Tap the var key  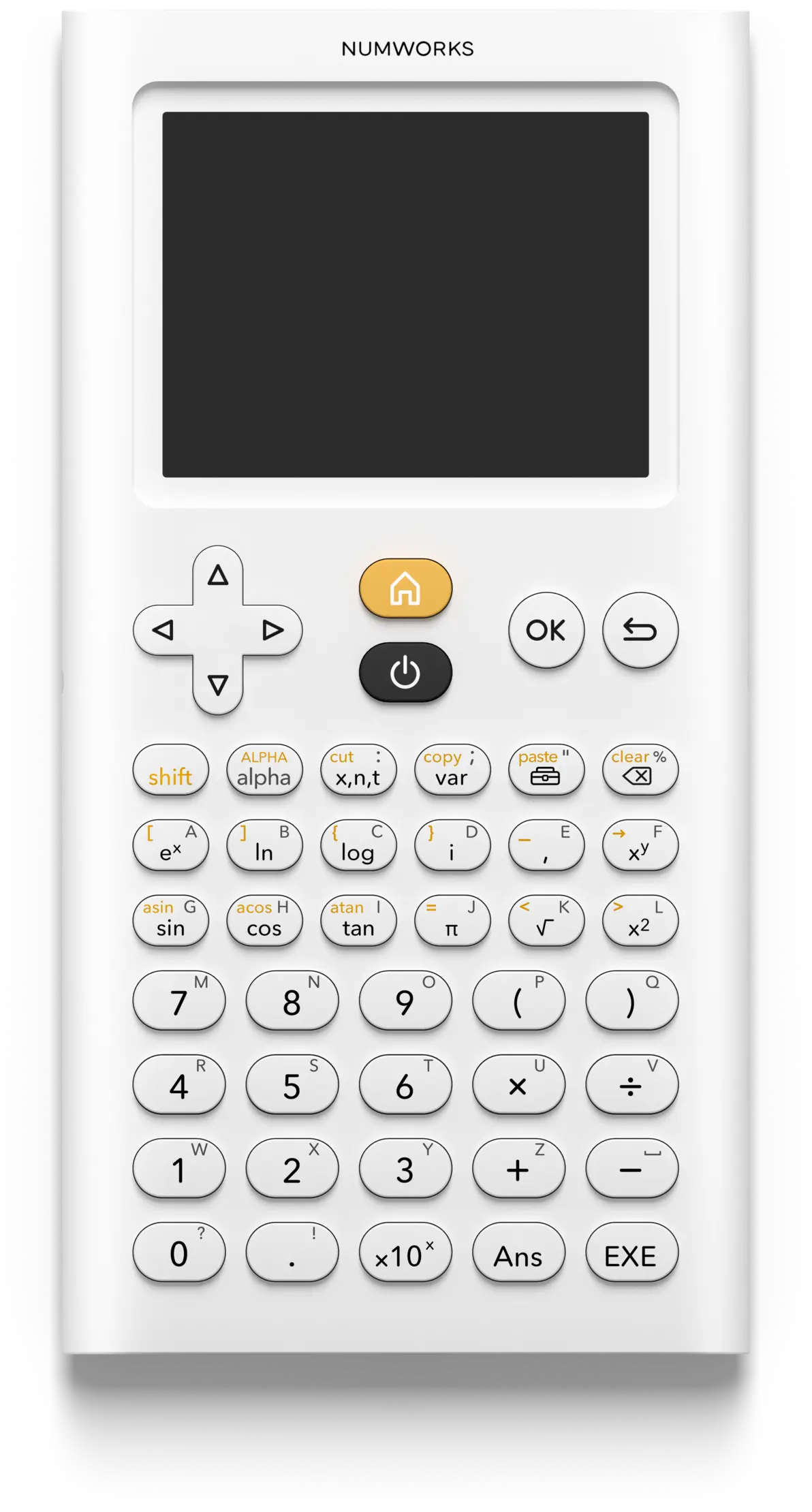point(452,770)
